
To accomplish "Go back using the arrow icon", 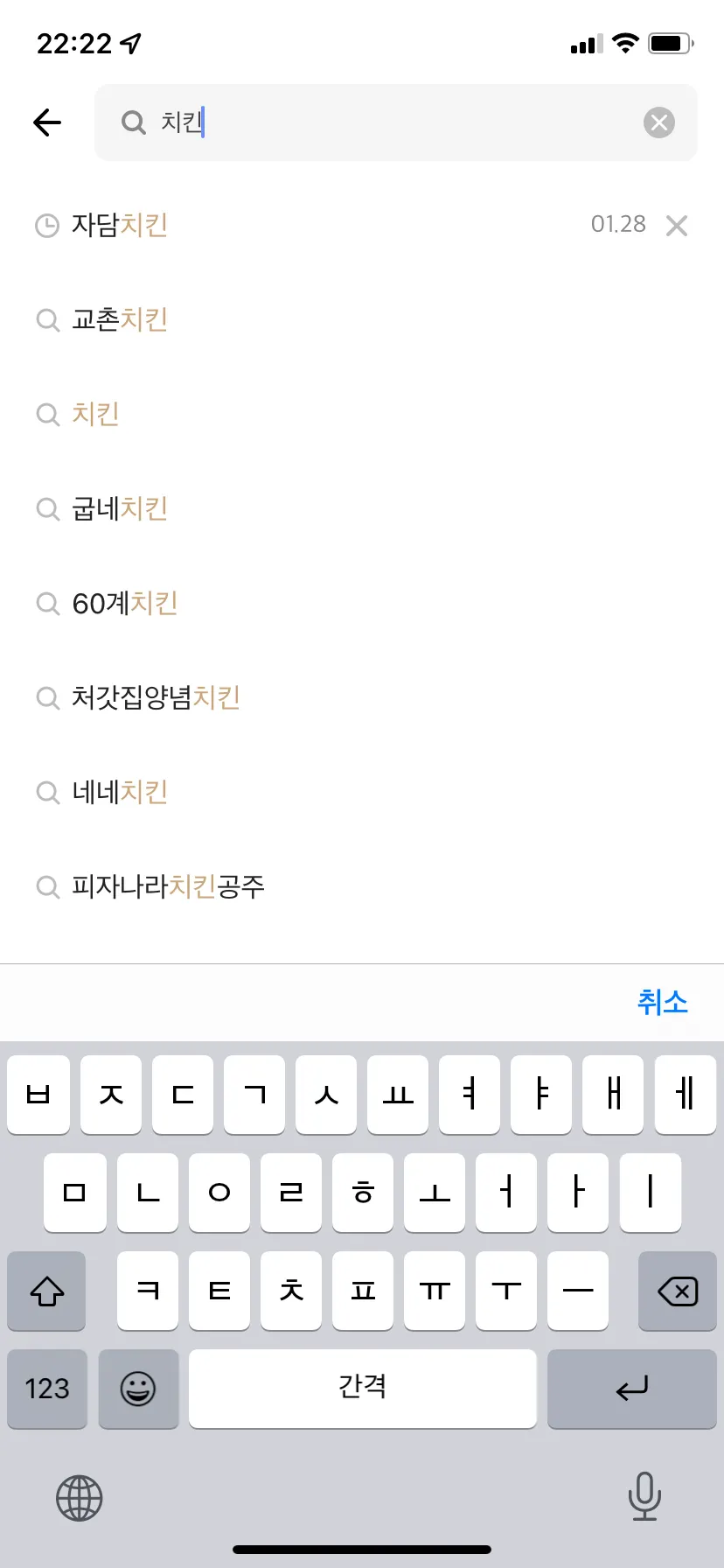I will click(47, 122).
